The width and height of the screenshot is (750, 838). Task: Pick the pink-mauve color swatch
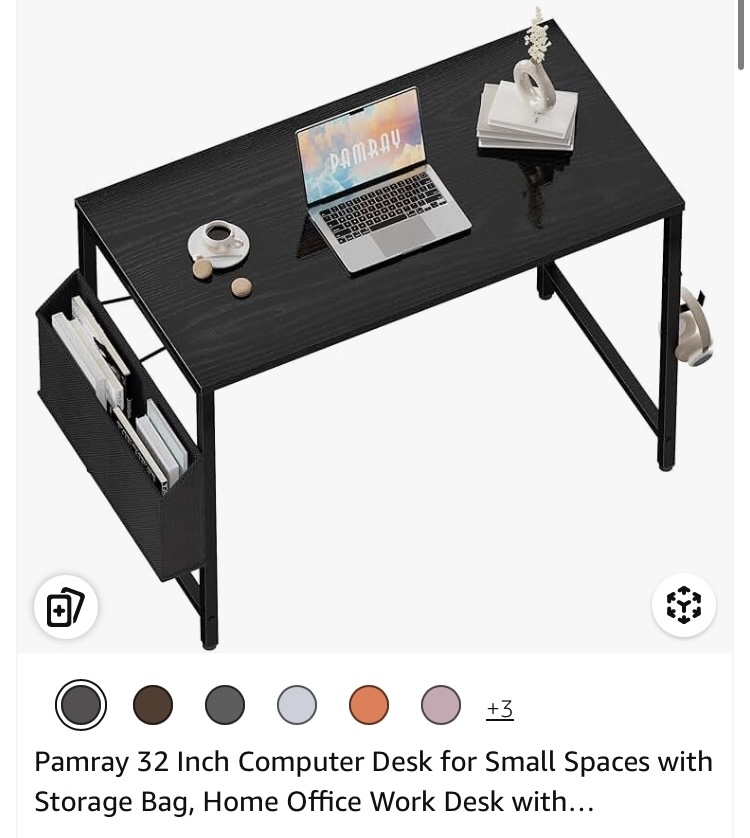pyautogui.click(x=441, y=706)
